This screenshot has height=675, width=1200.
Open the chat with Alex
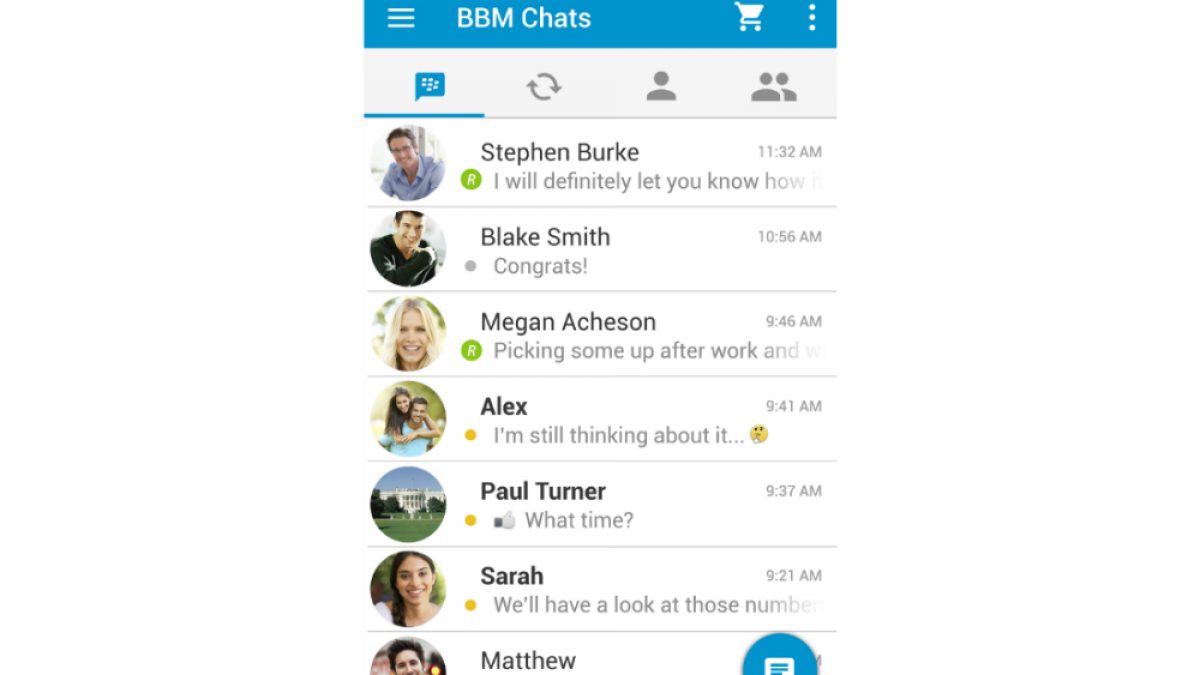(600, 420)
